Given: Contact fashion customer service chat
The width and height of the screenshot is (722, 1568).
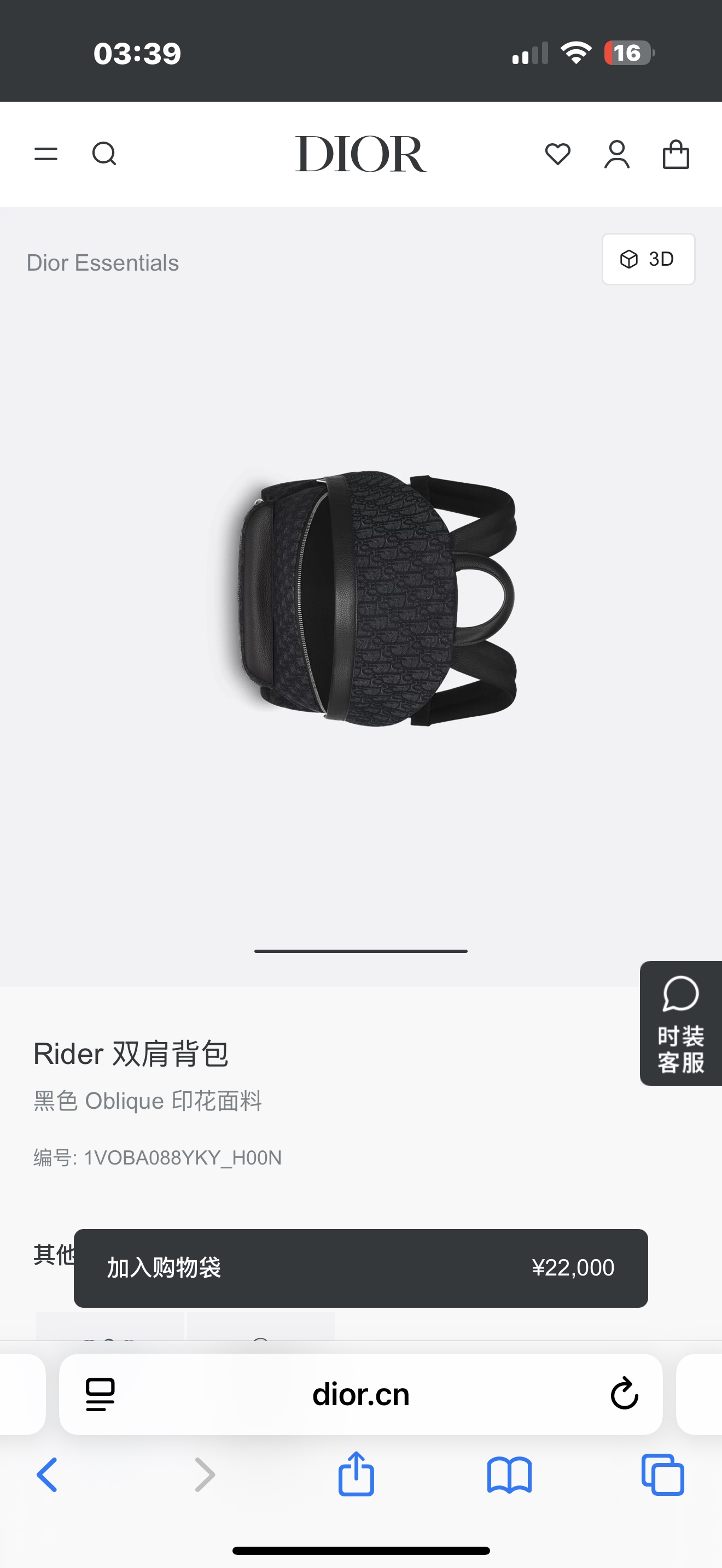Looking at the screenshot, I should 680,1023.
